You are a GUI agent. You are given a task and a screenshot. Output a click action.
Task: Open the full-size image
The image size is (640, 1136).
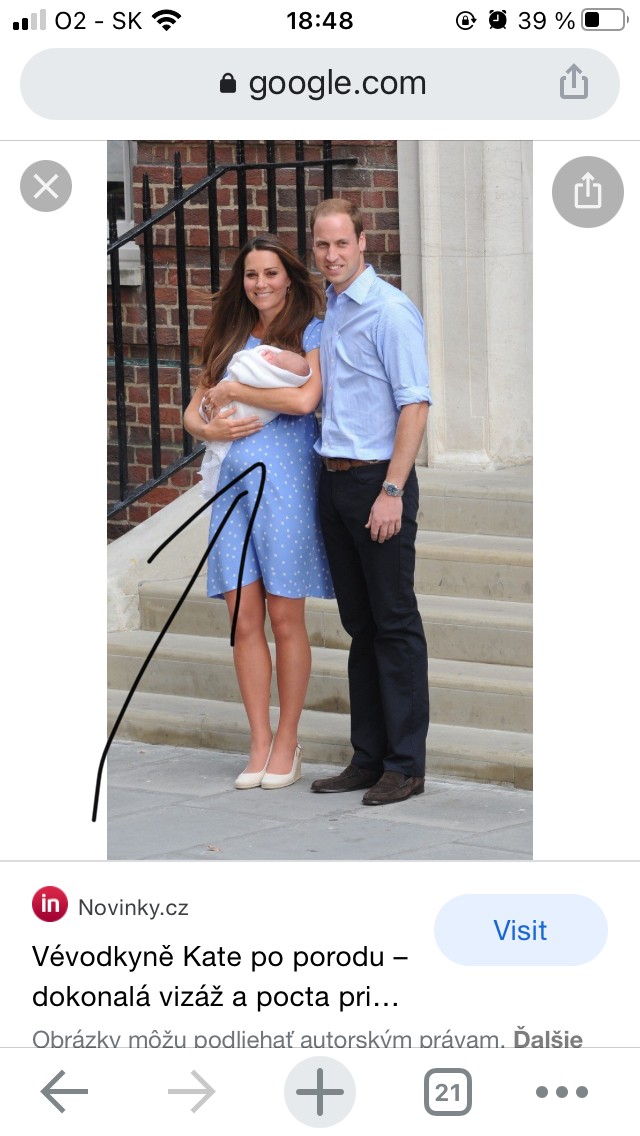tap(320, 500)
